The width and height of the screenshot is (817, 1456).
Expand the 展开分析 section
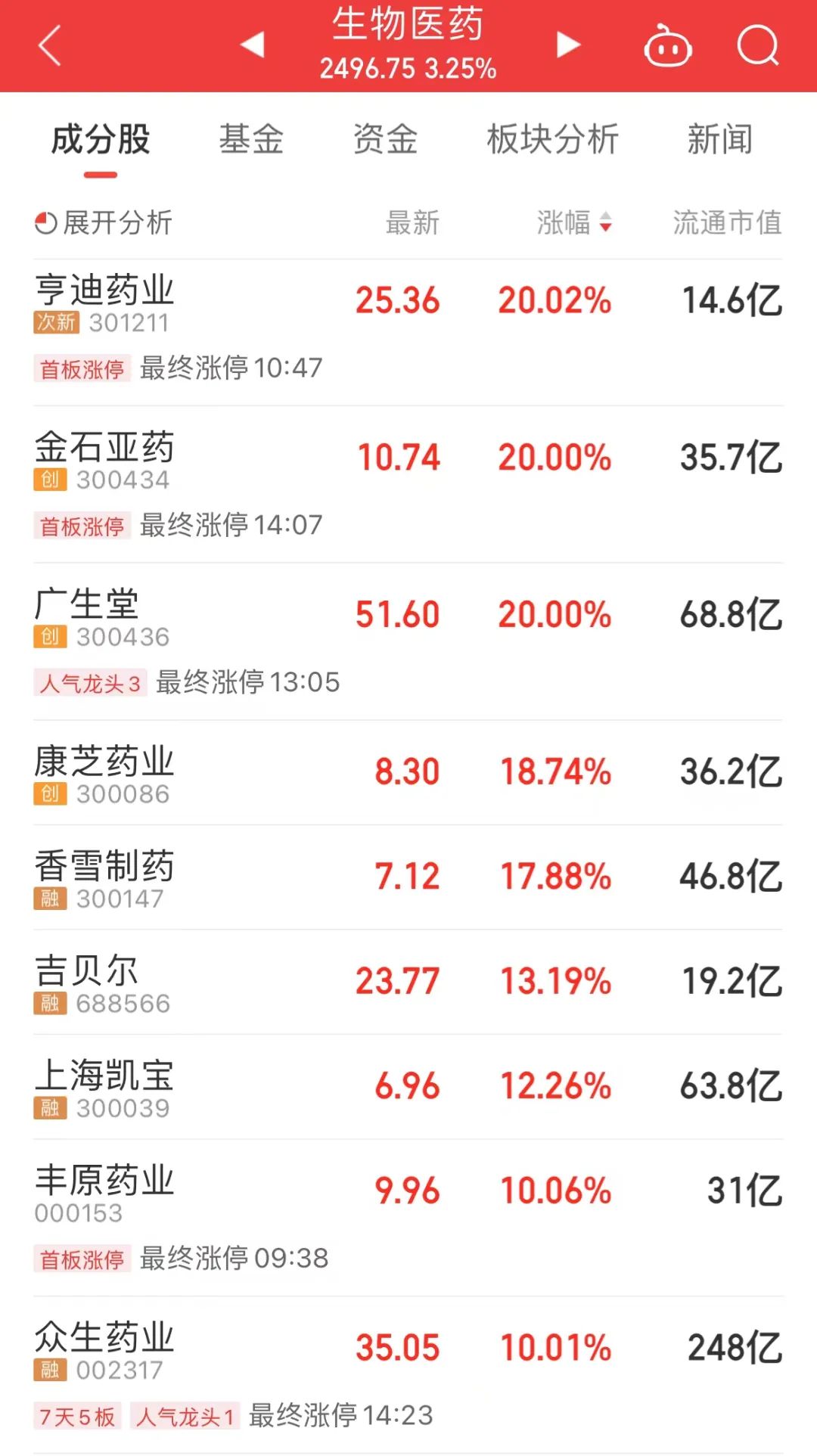(104, 222)
